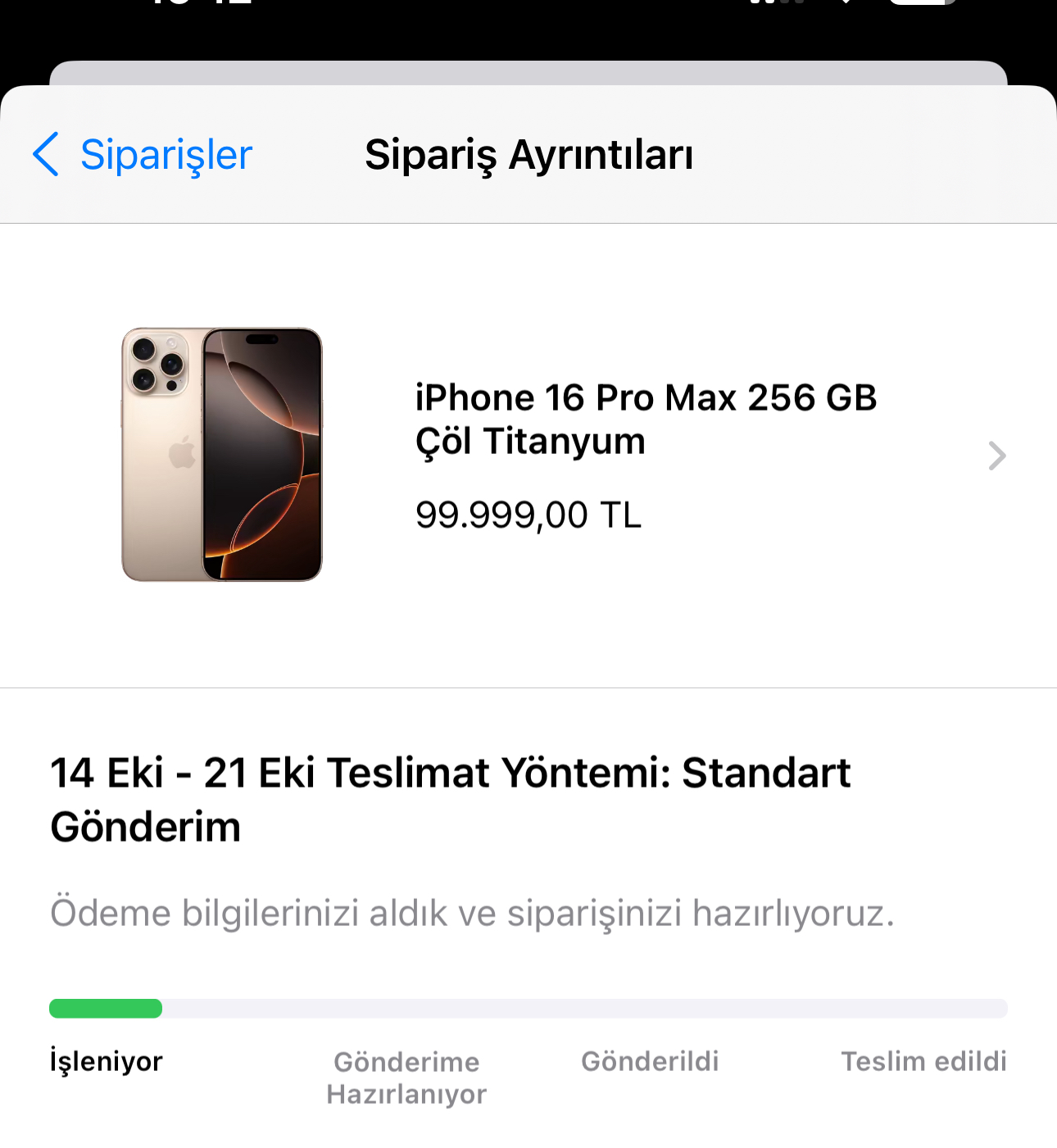The image size is (1057, 1148).
Task: Open iPhone 16 Pro Max order item details
Action: 996,456
